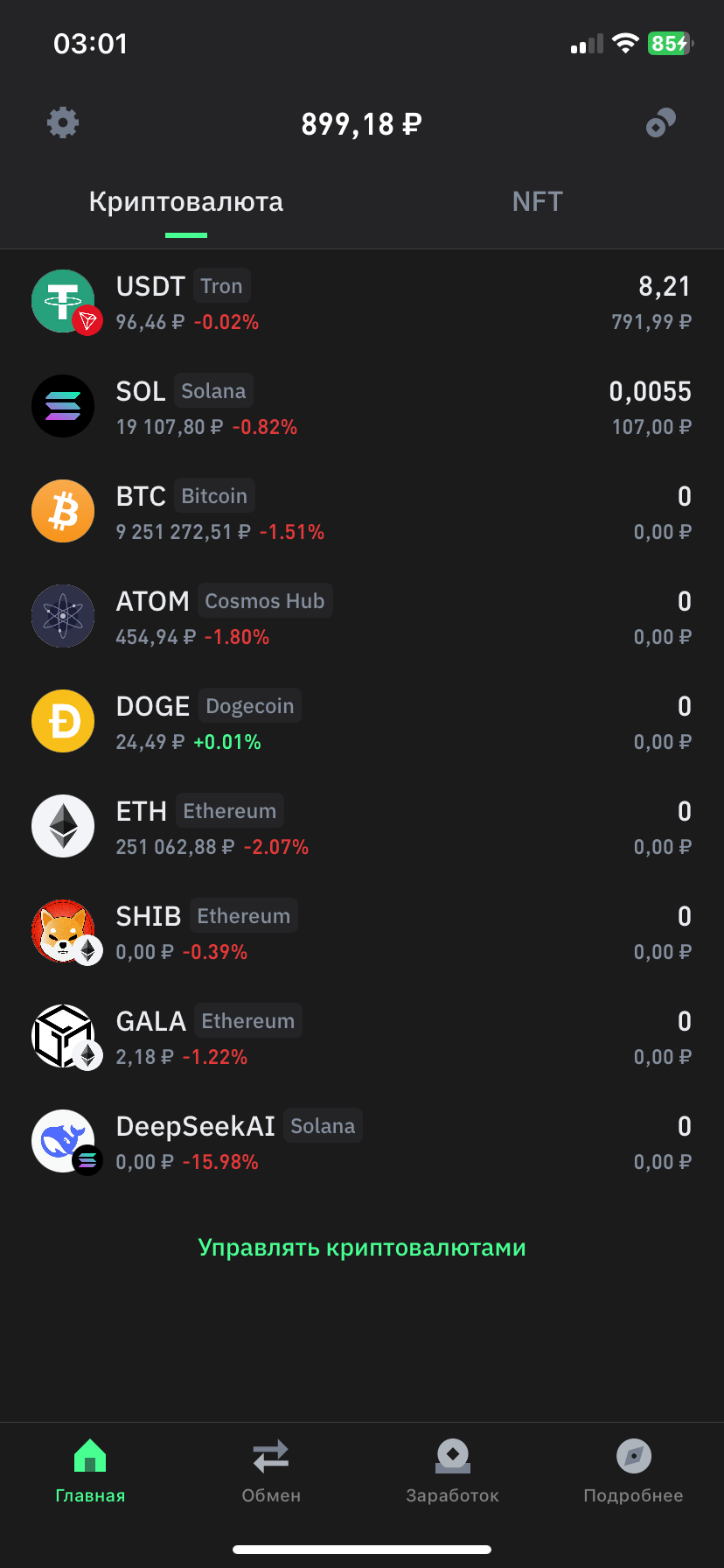724x1568 pixels.
Task: Select the Криптовалюта tab
Action: point(186,202)
